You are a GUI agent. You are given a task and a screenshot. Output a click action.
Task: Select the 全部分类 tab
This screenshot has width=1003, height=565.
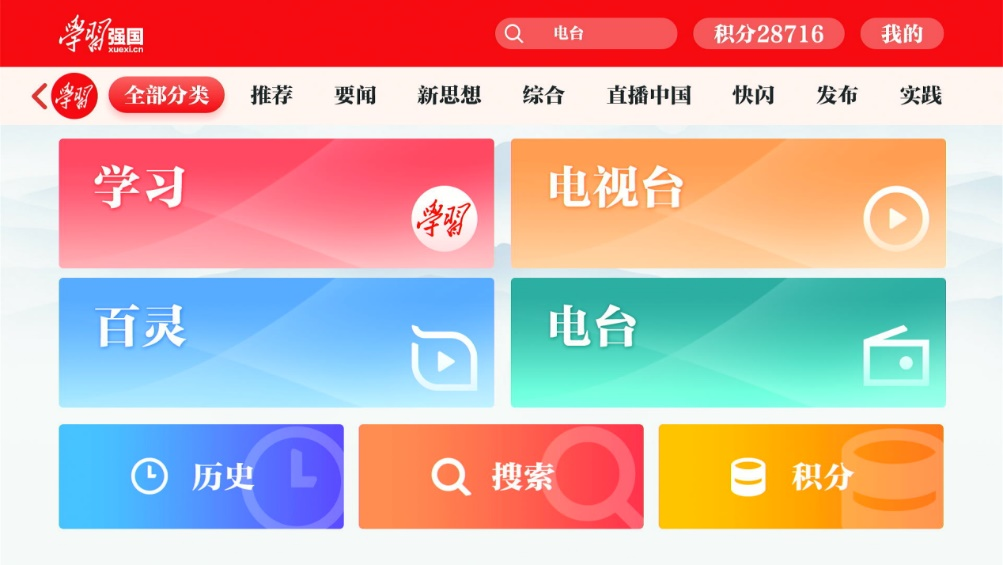coord(167,95)
